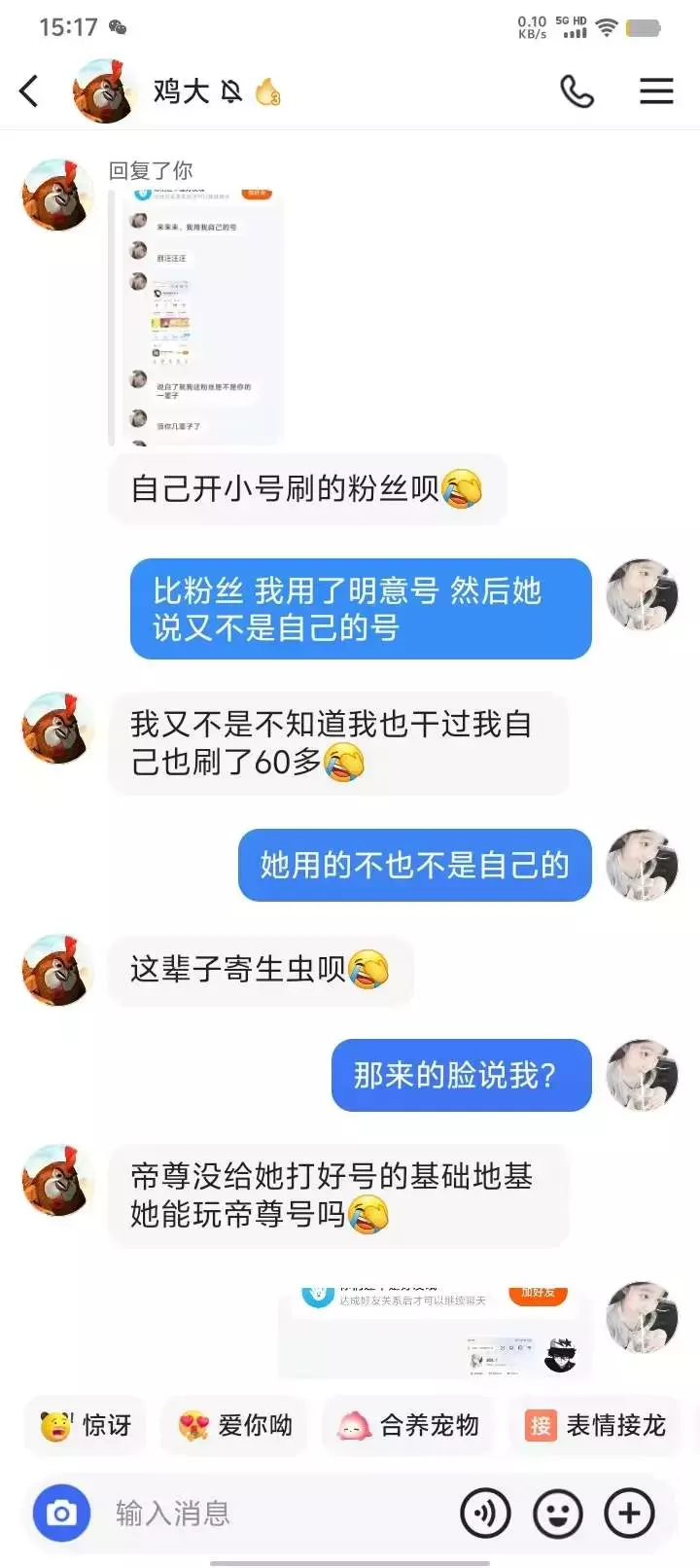
Task: View the replied screenshot under 回复了你
Action: [x=197, y=316]
